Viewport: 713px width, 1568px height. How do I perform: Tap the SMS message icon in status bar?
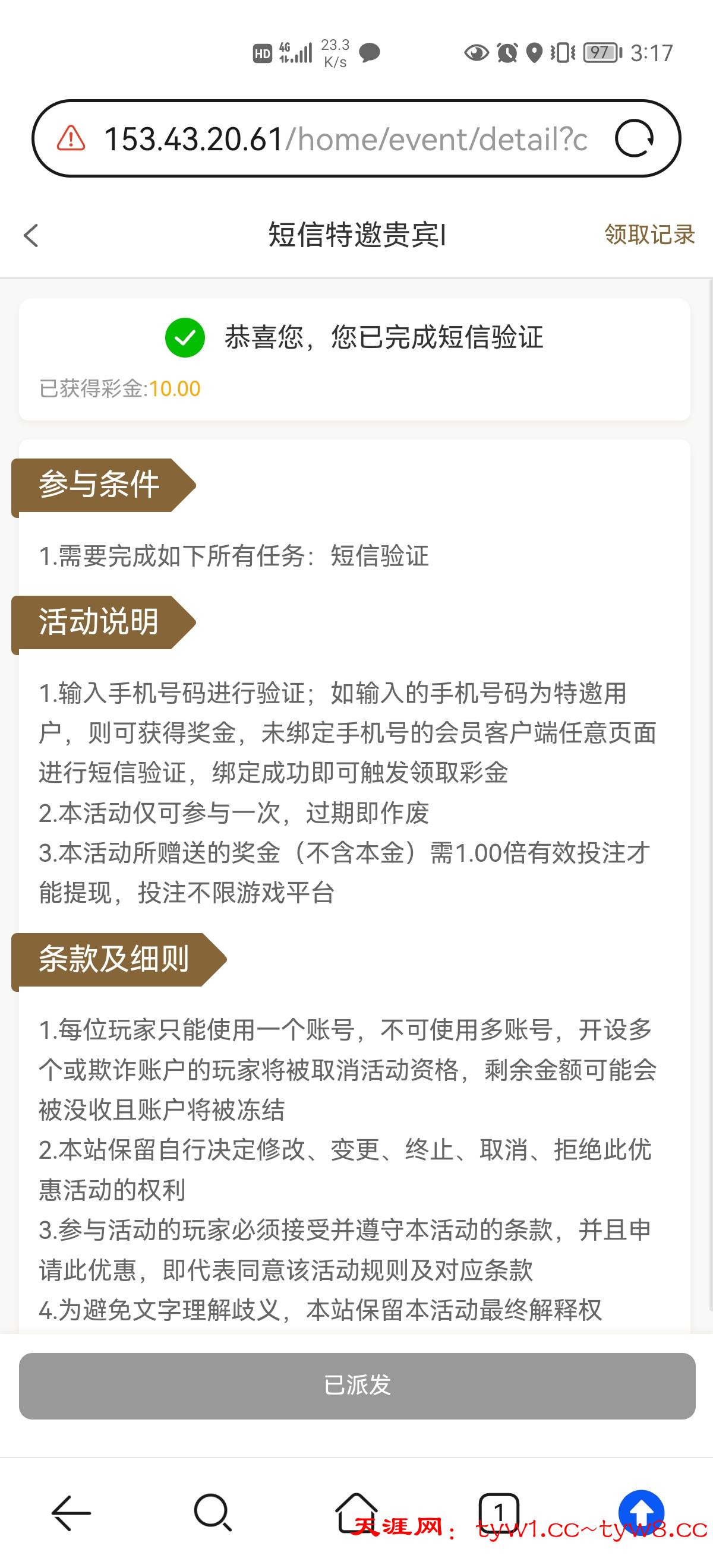click(x=370, y=54)
